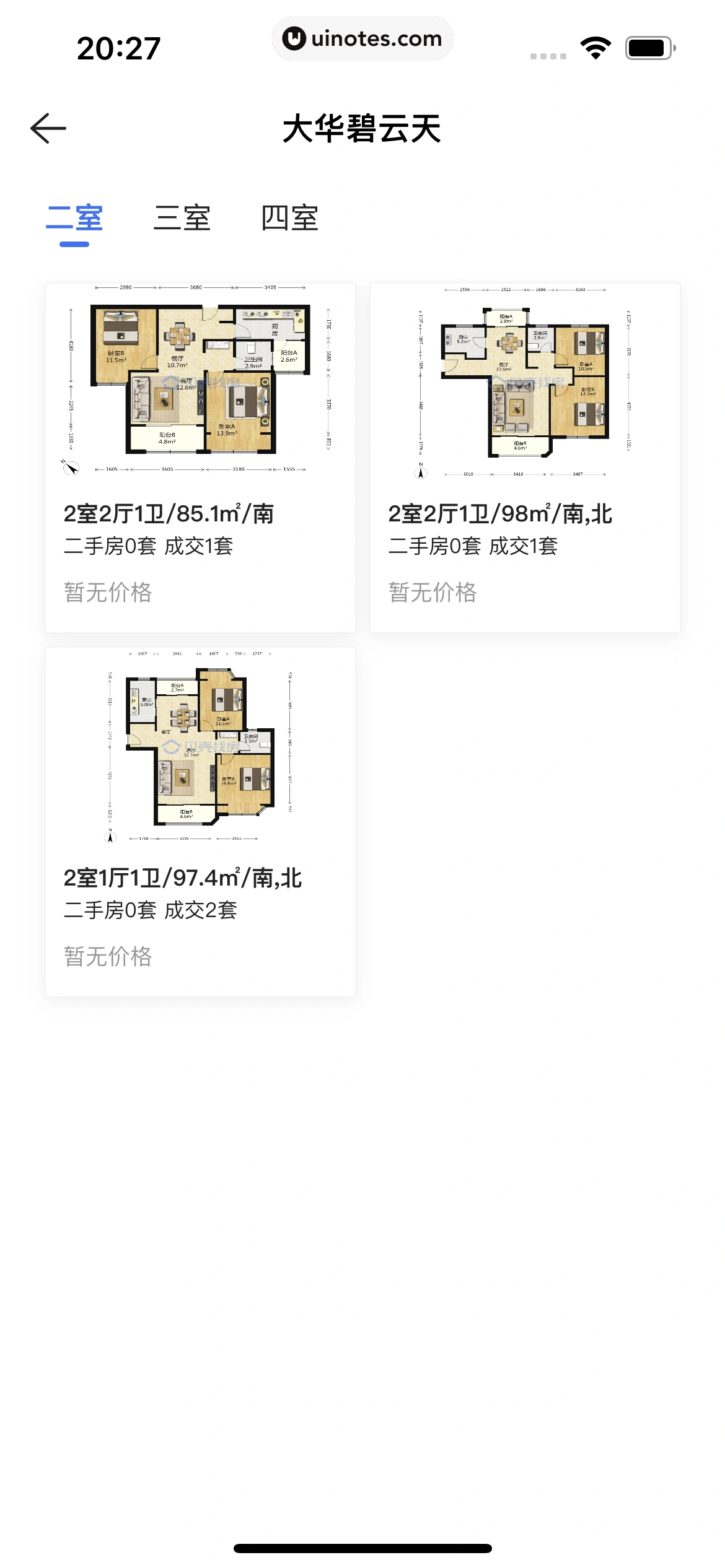Image resolution: width=725 pixels, height=1568 pixels.
Task: Open the 2室2厅1卫/98㎡/南,北 floor plan card
Action: coord(525,458)
